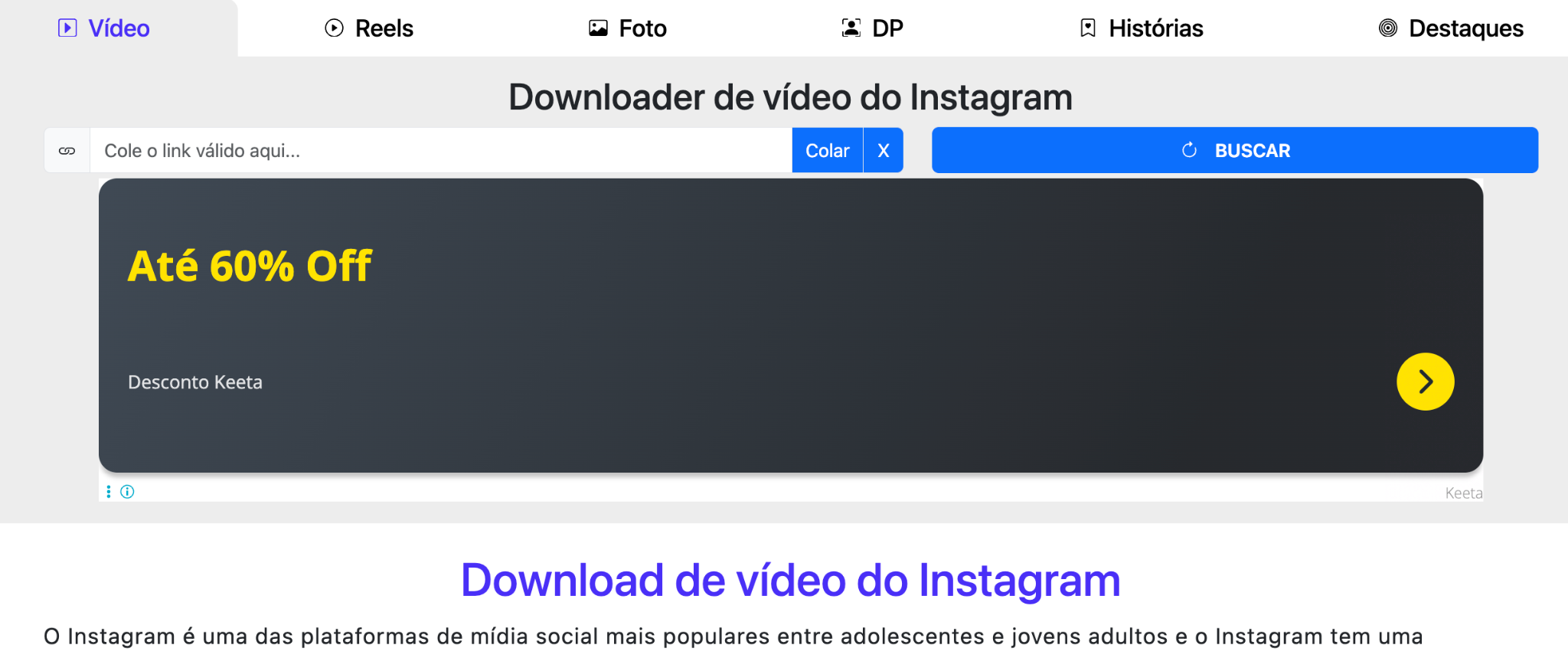
Task: Tap the Colar button to paste the link
Action: [x=827, y=151]
